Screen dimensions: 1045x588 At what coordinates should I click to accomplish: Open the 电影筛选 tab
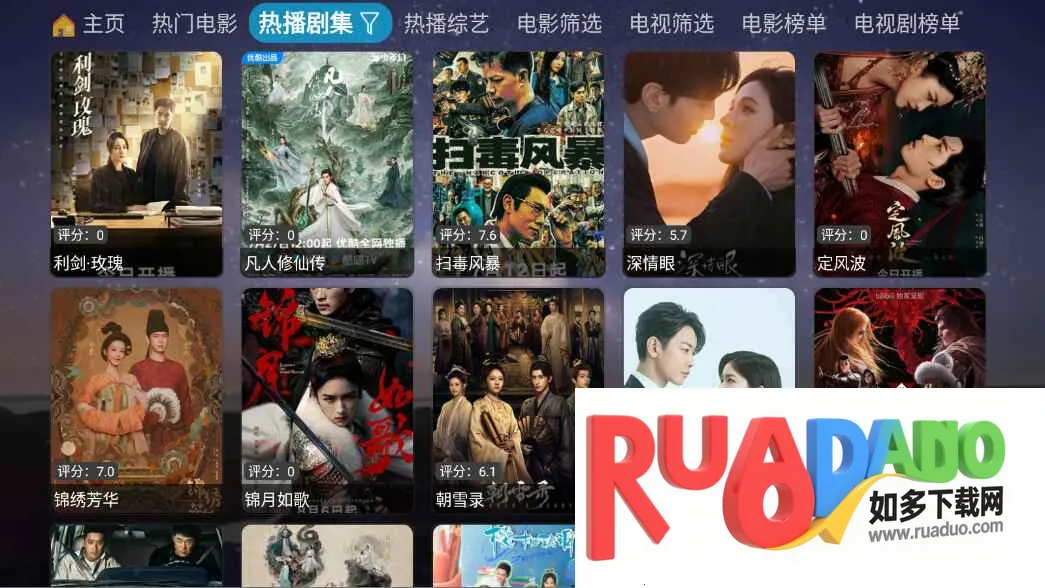pyautogui.click(x=559, y=23)
